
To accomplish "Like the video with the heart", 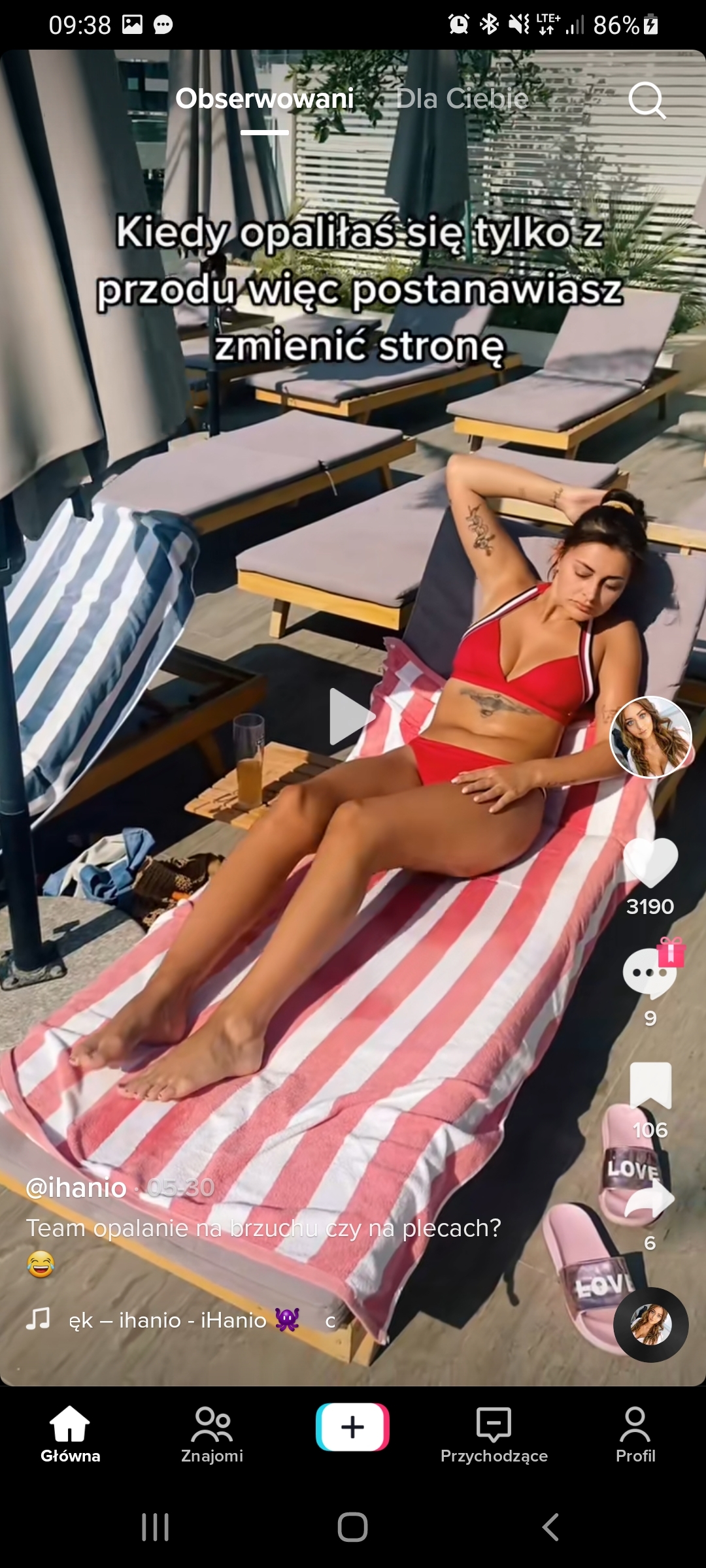I will click(650, 862).
